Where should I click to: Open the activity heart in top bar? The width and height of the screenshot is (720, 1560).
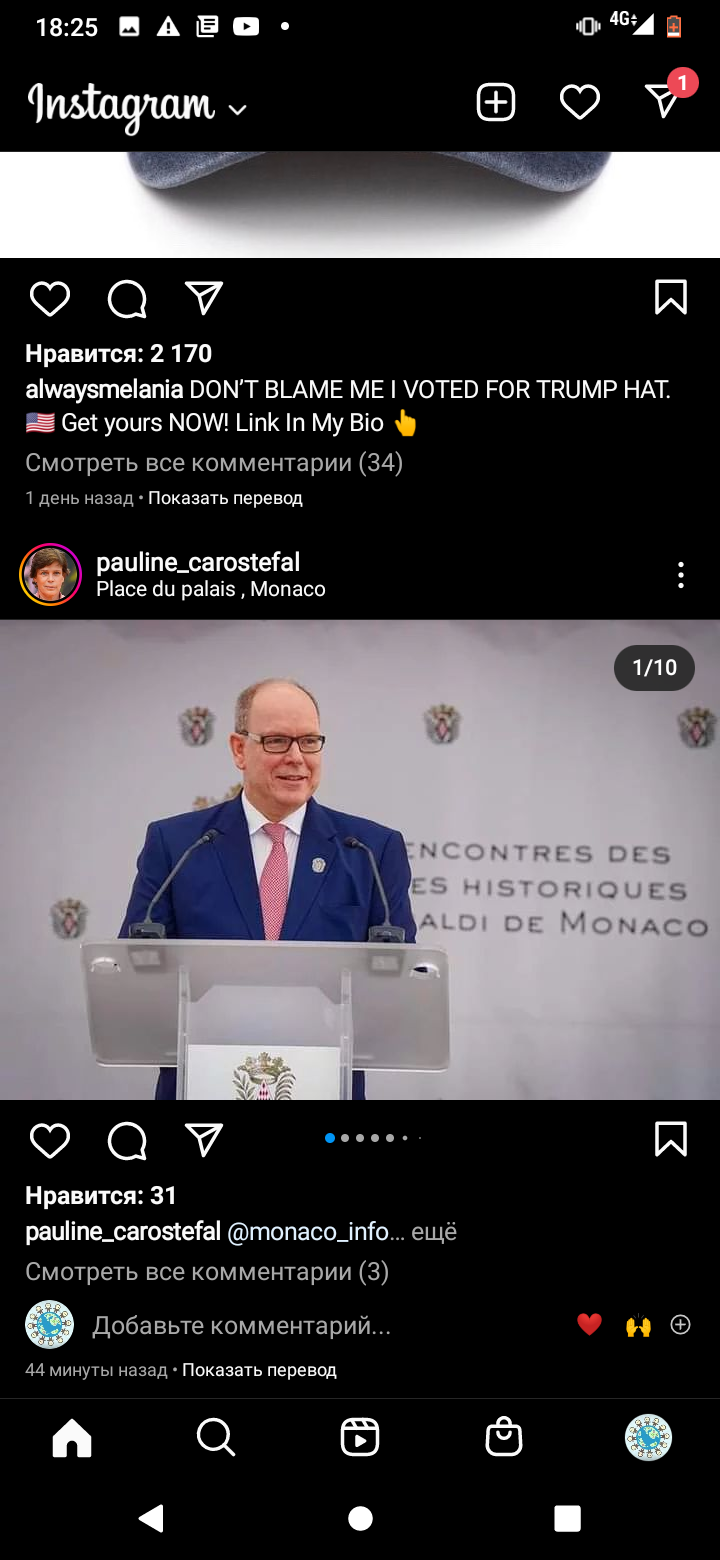(x=579, y=102)
